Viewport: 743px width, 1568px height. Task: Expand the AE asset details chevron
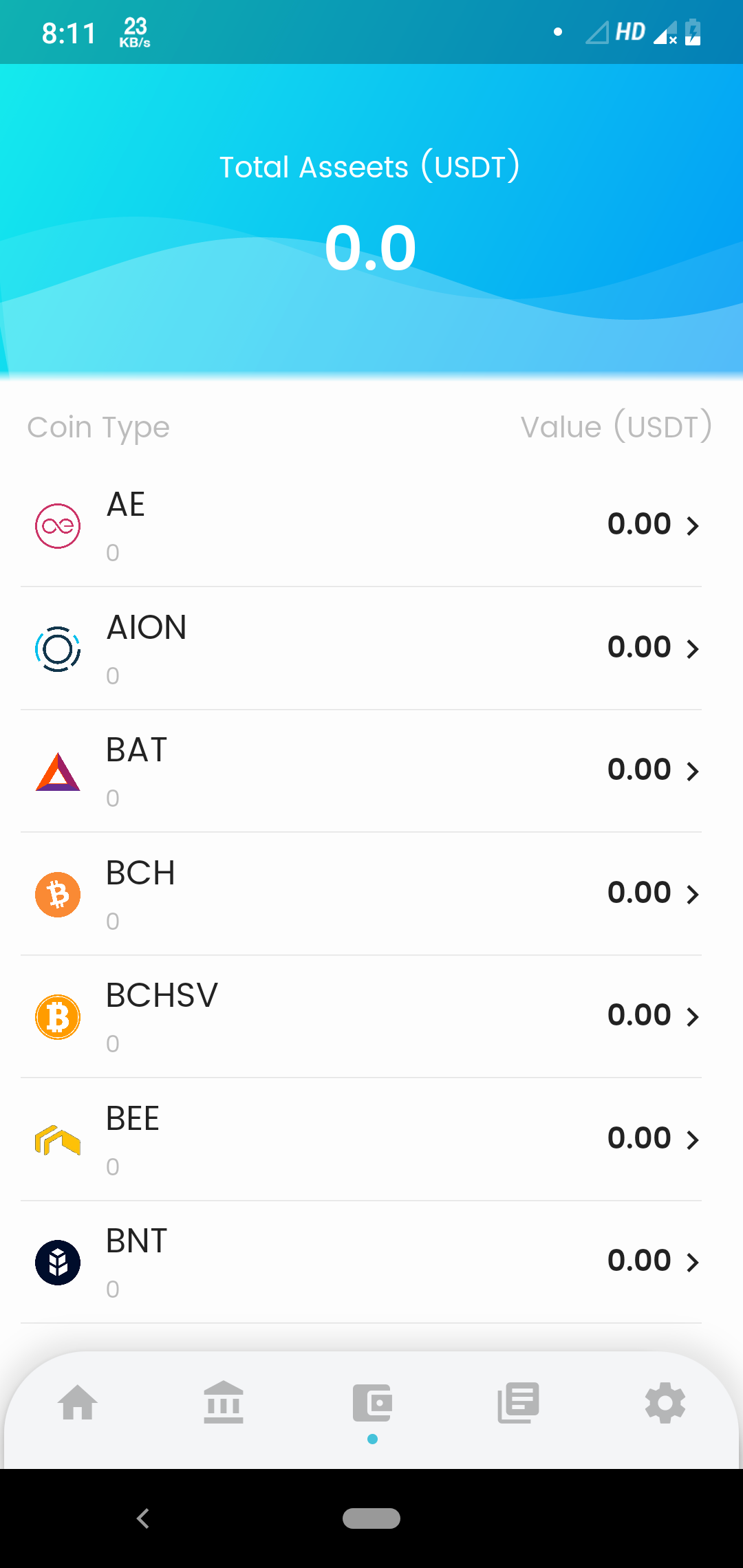point(693,524)
